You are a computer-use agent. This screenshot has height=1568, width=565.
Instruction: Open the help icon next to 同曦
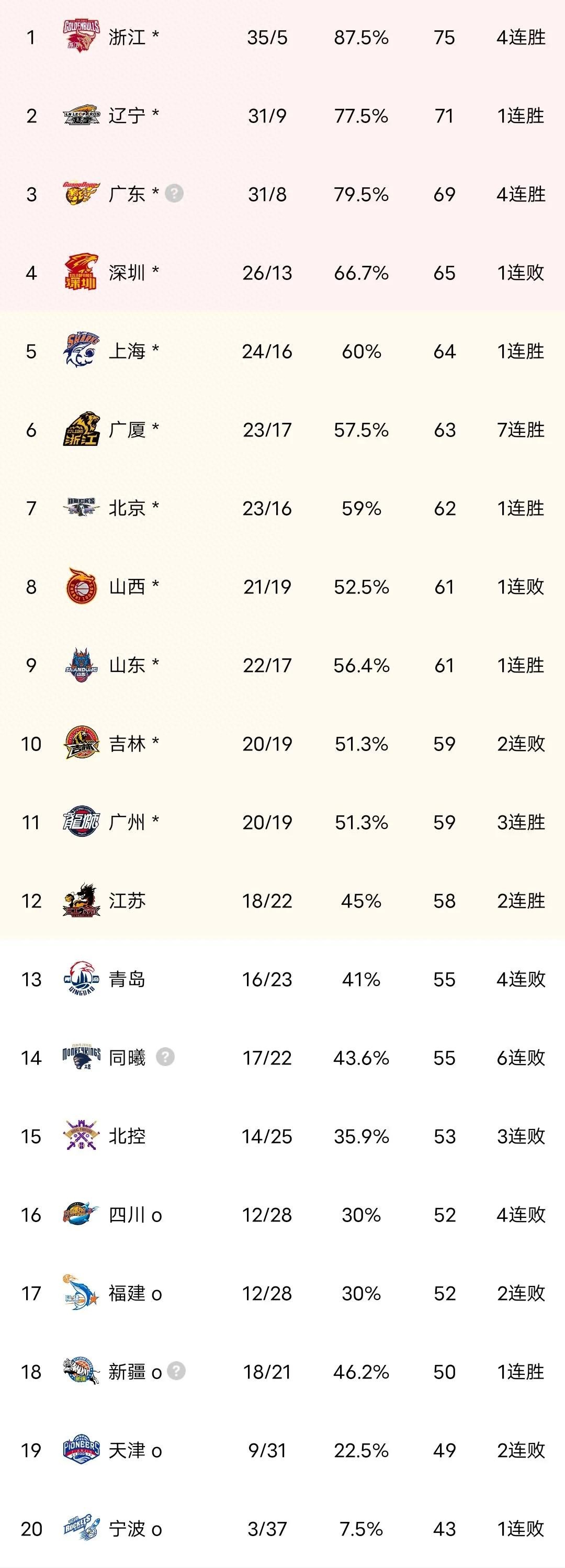165,1057
